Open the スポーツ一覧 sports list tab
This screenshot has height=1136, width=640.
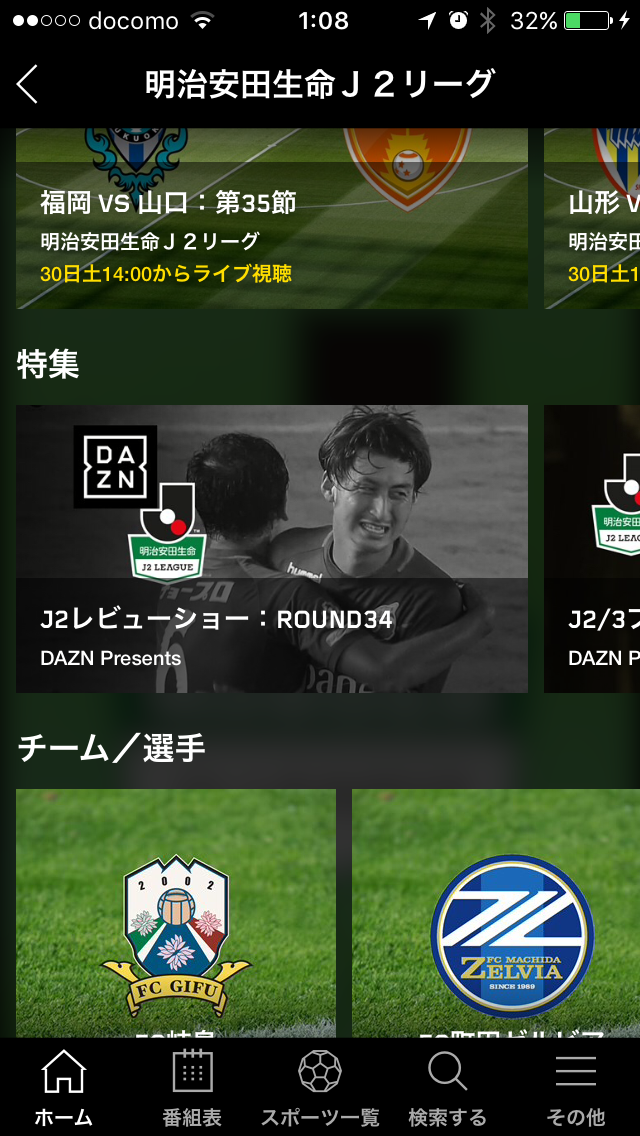[x=320, y=1088]
